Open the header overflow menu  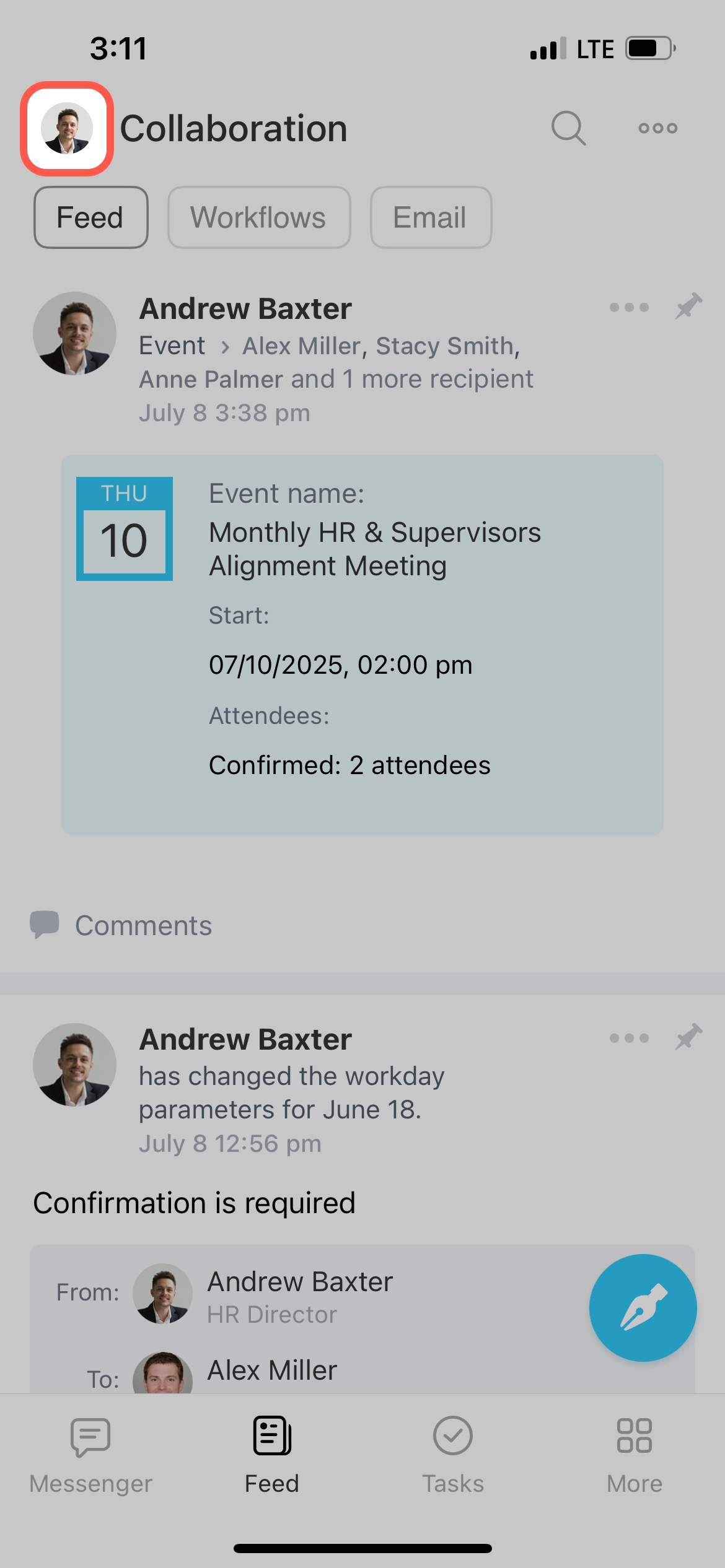coord(657,128)
